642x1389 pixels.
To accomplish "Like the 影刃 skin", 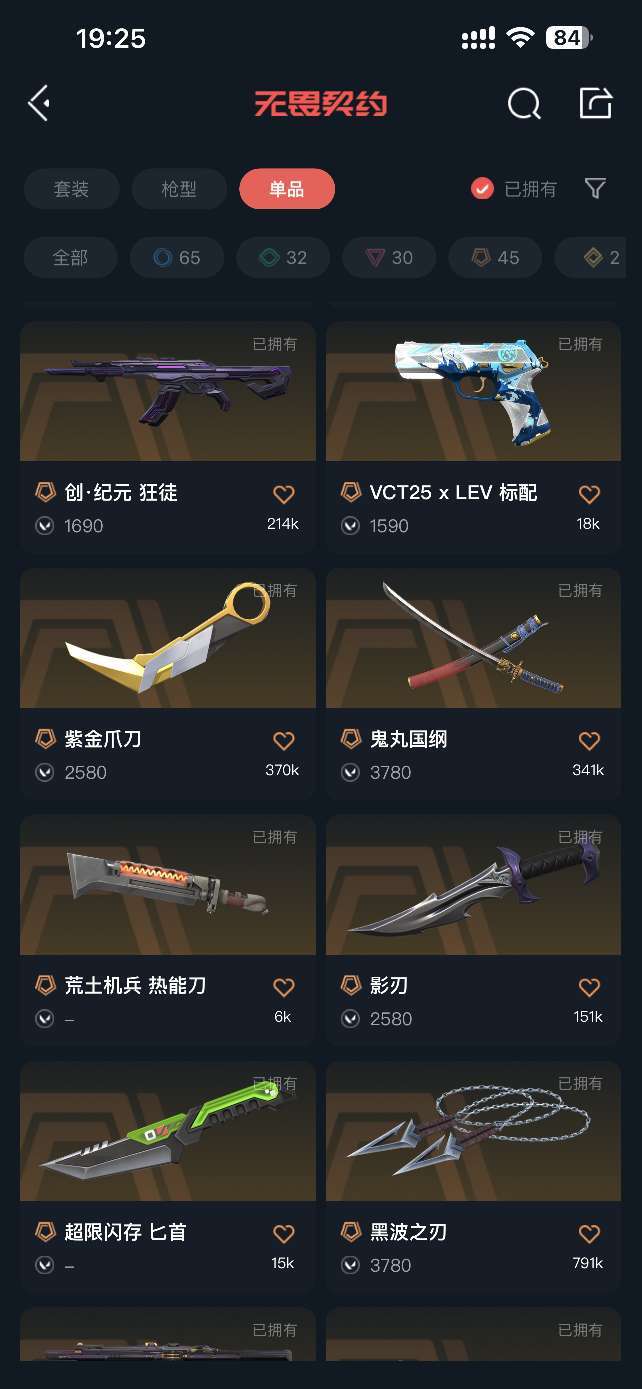I will click(x=589, y=987).
